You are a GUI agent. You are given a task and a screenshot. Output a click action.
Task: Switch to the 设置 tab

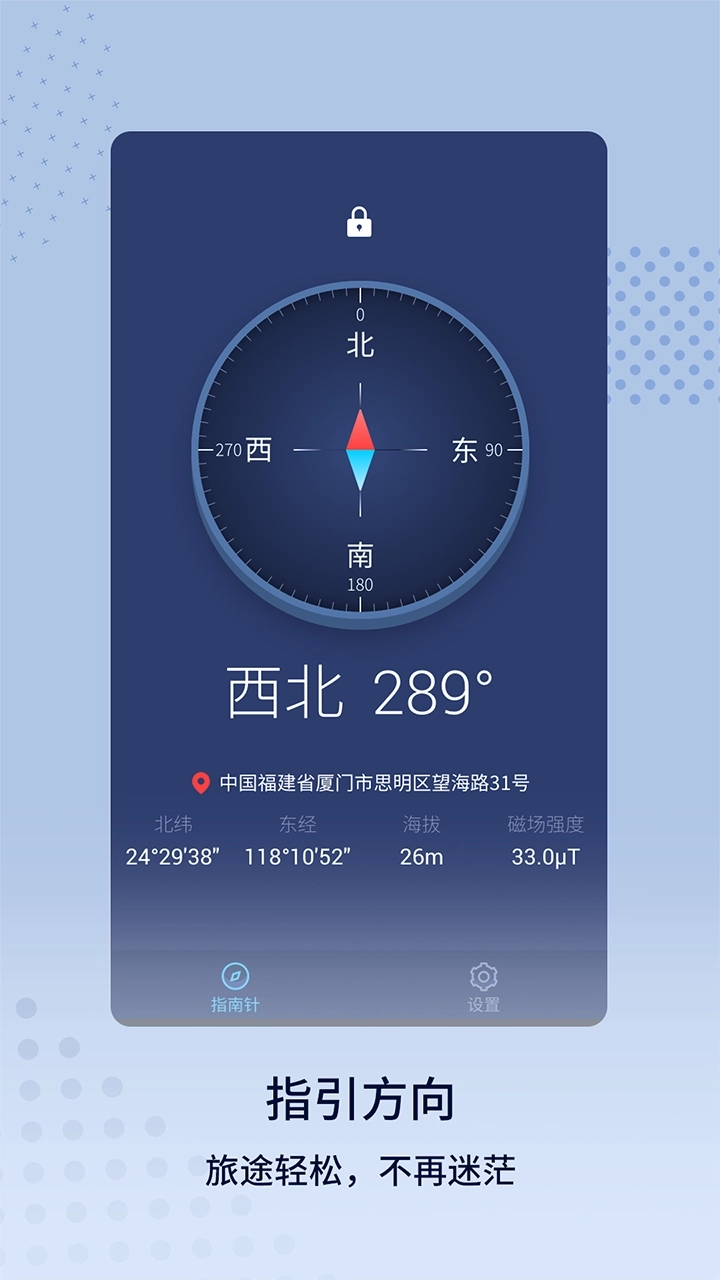484,985
